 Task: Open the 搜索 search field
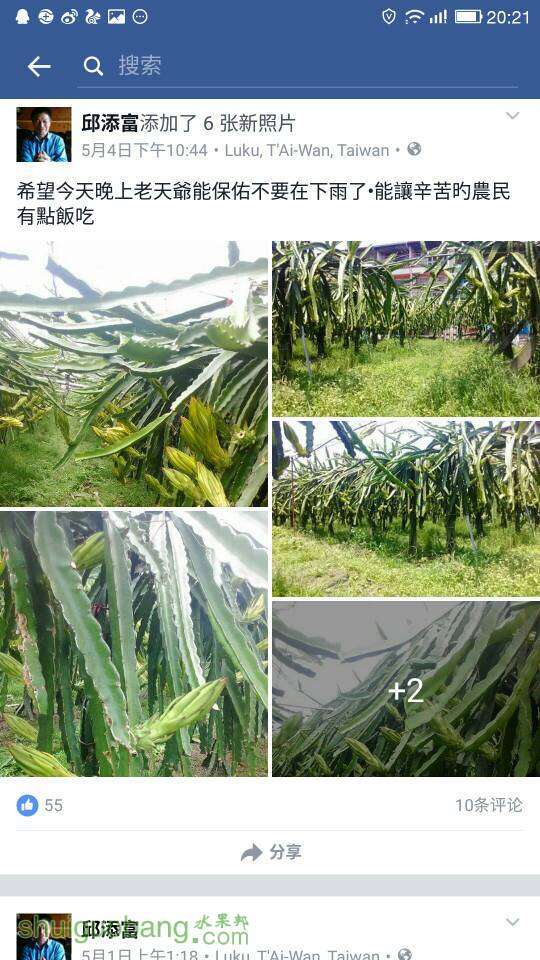tap(299, 66)
